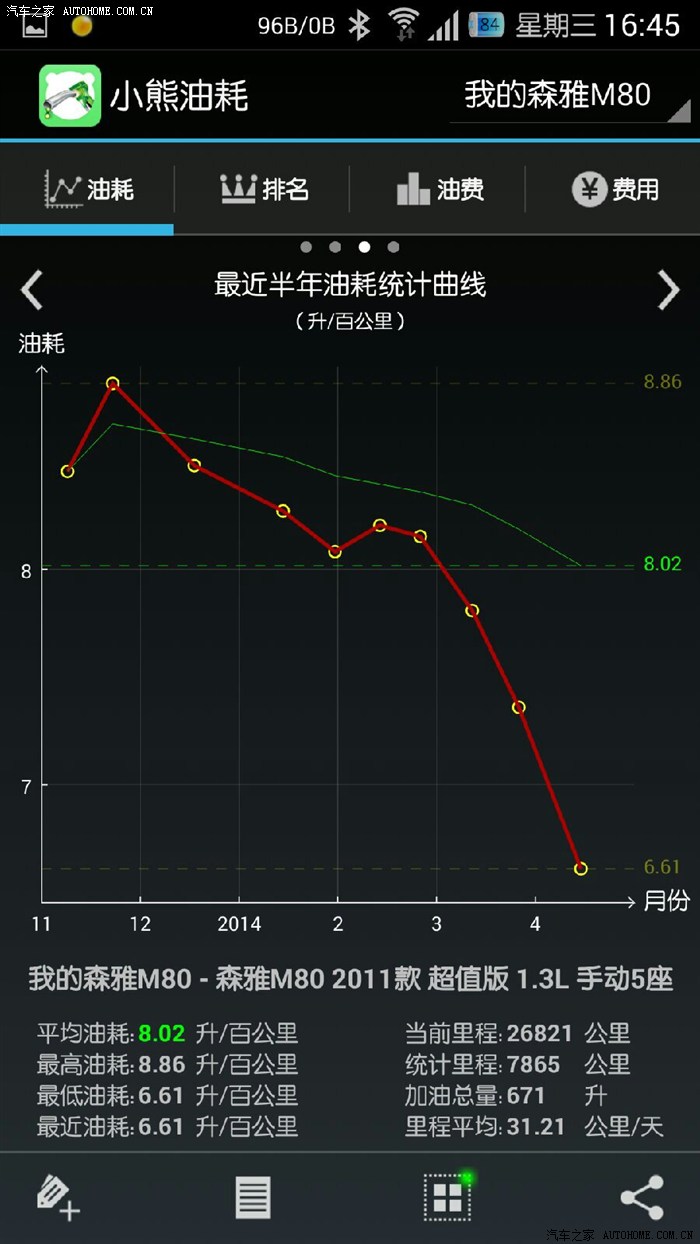700x1244 pixels.
Task: Open the grid apps menu
Action: pyautogui.click(x=447, y=1197)
